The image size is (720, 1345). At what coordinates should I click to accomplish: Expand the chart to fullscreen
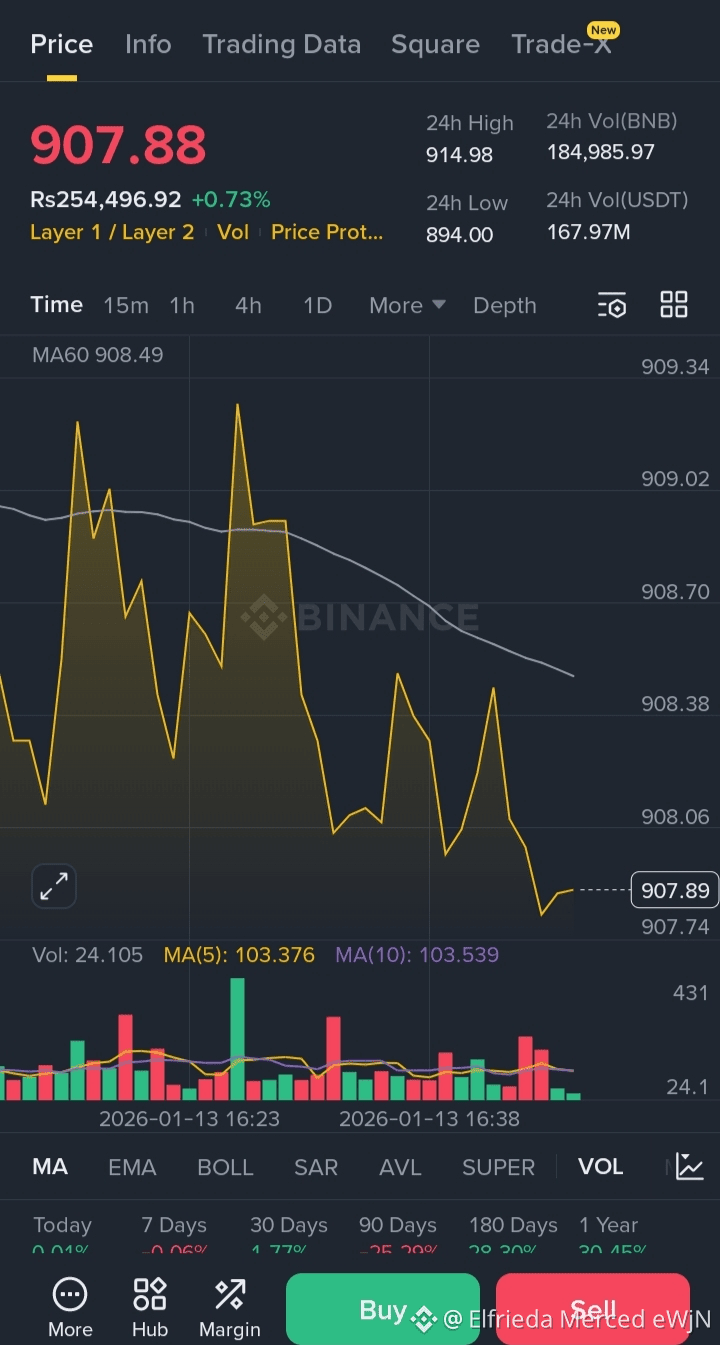tap(54, 886)
